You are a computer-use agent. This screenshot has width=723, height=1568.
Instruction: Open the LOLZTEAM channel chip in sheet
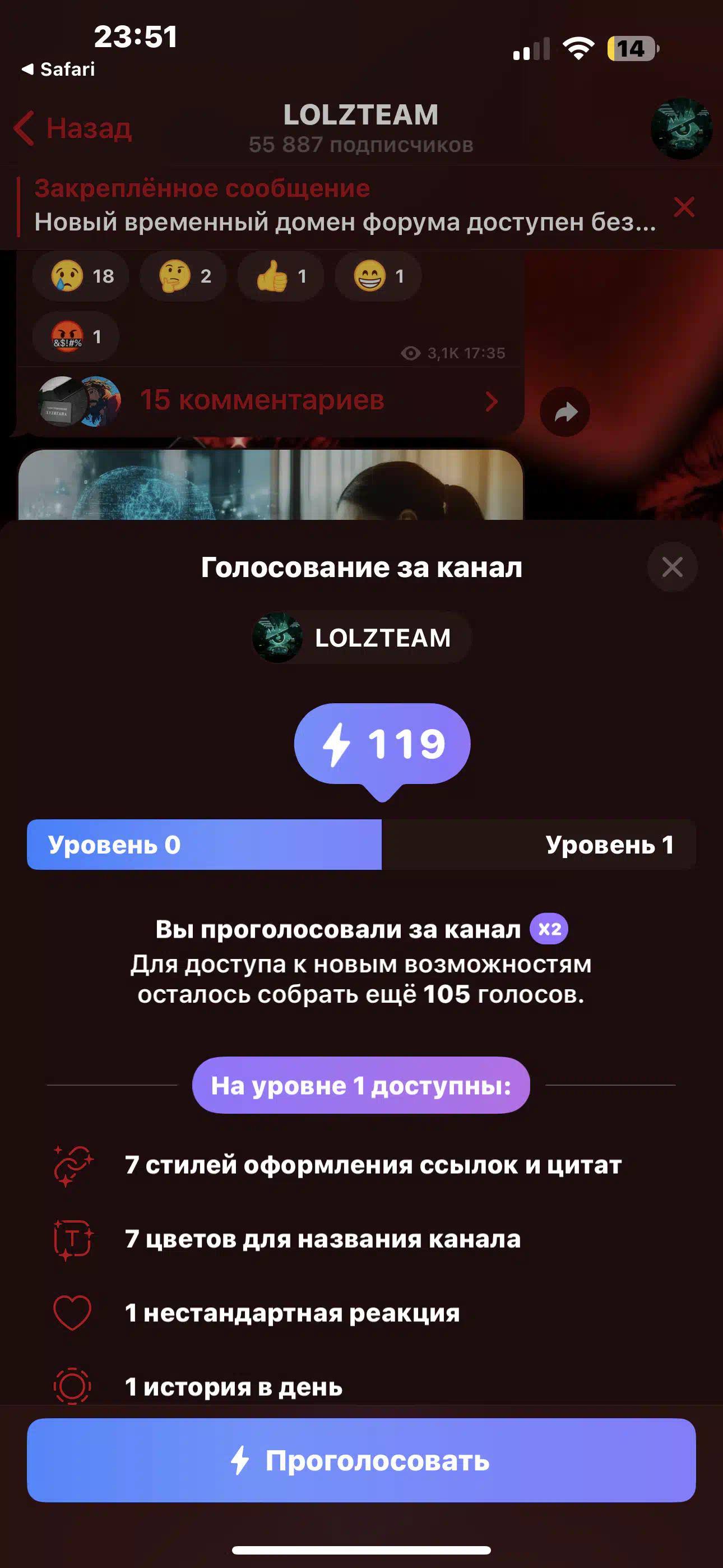tap(361, 637)
